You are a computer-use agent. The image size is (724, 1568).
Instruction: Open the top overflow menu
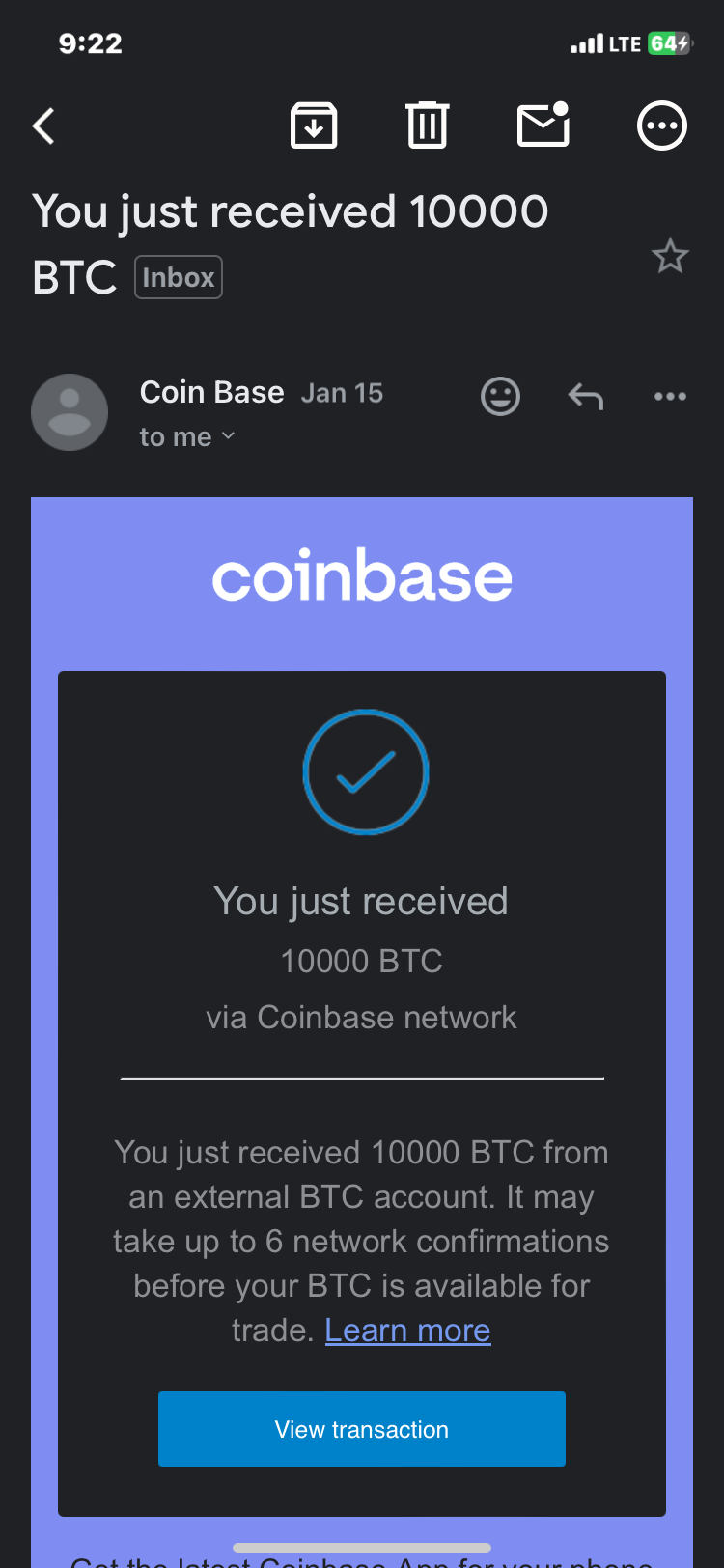[662, 126]
